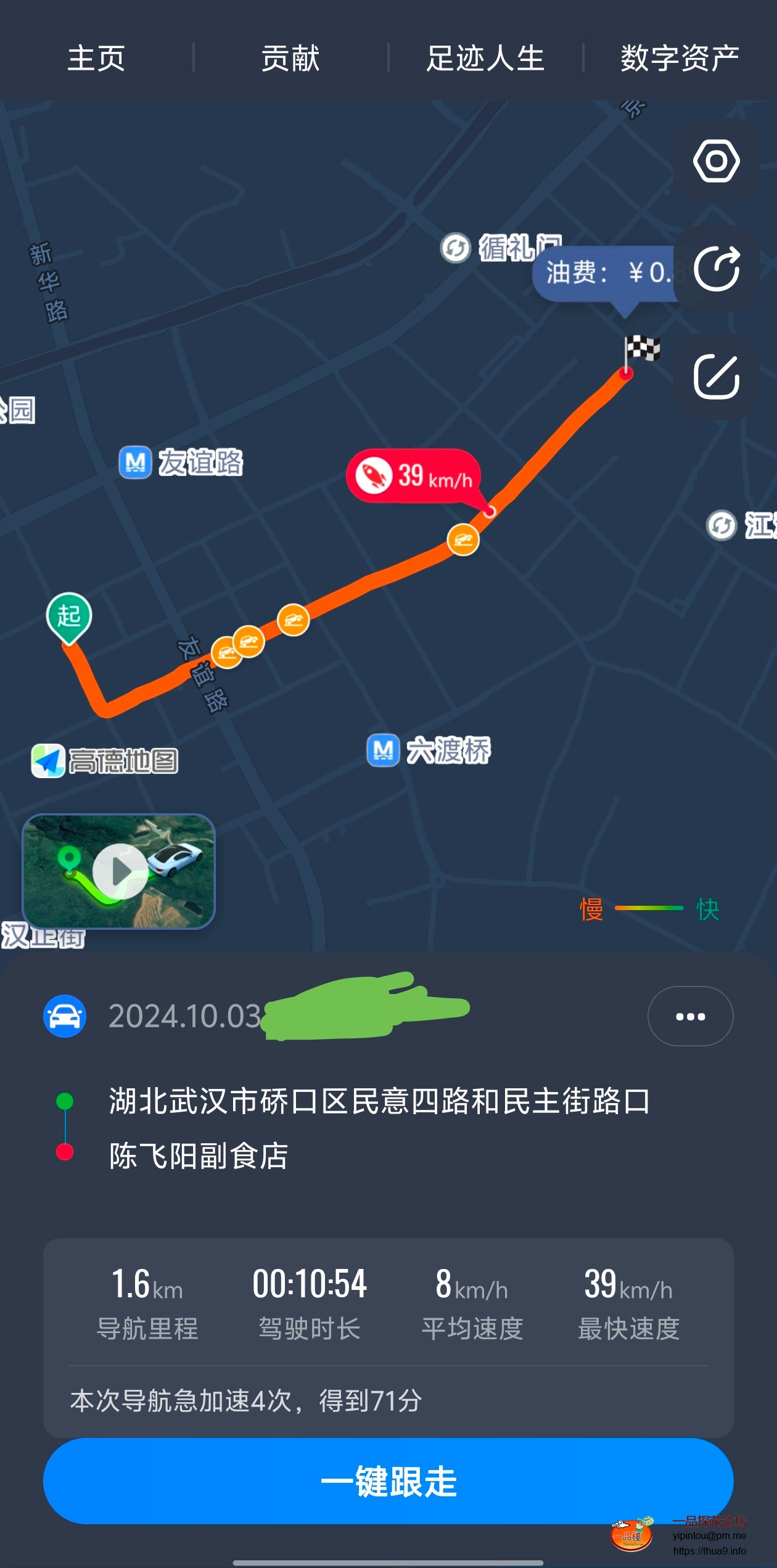Image resolution: width=777 pixels, height=1568 pixels.
Task: Tap the 六渡桥 metro station icon
Action: (382, 750)
